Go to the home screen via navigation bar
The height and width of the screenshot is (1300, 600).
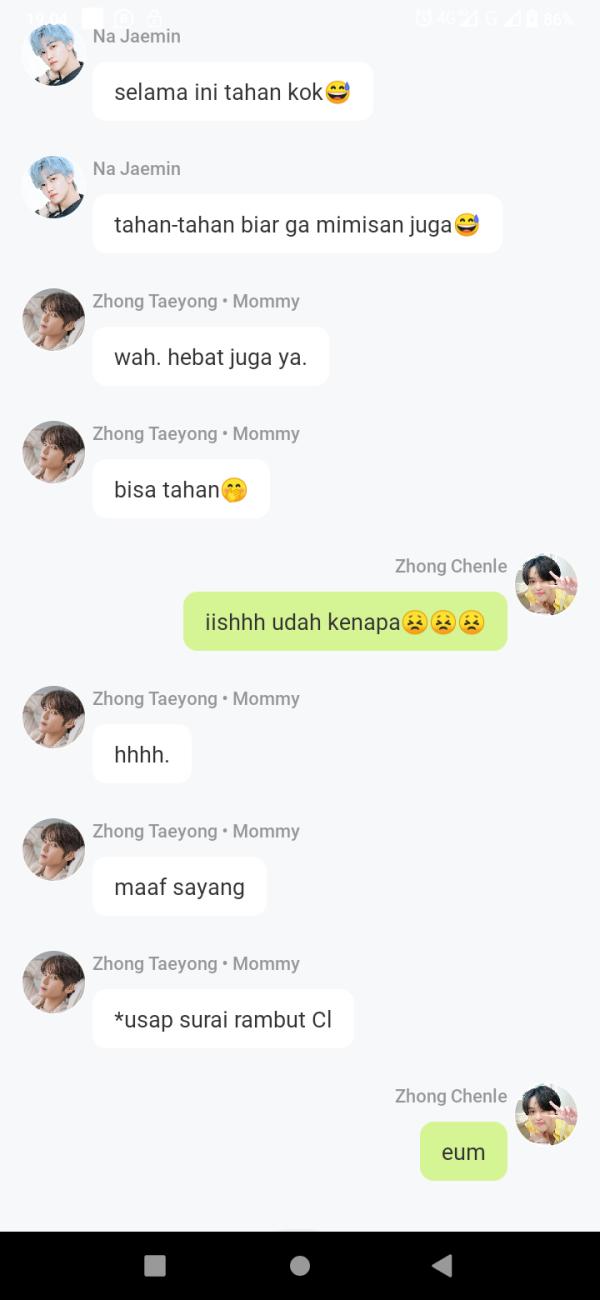300,1266
